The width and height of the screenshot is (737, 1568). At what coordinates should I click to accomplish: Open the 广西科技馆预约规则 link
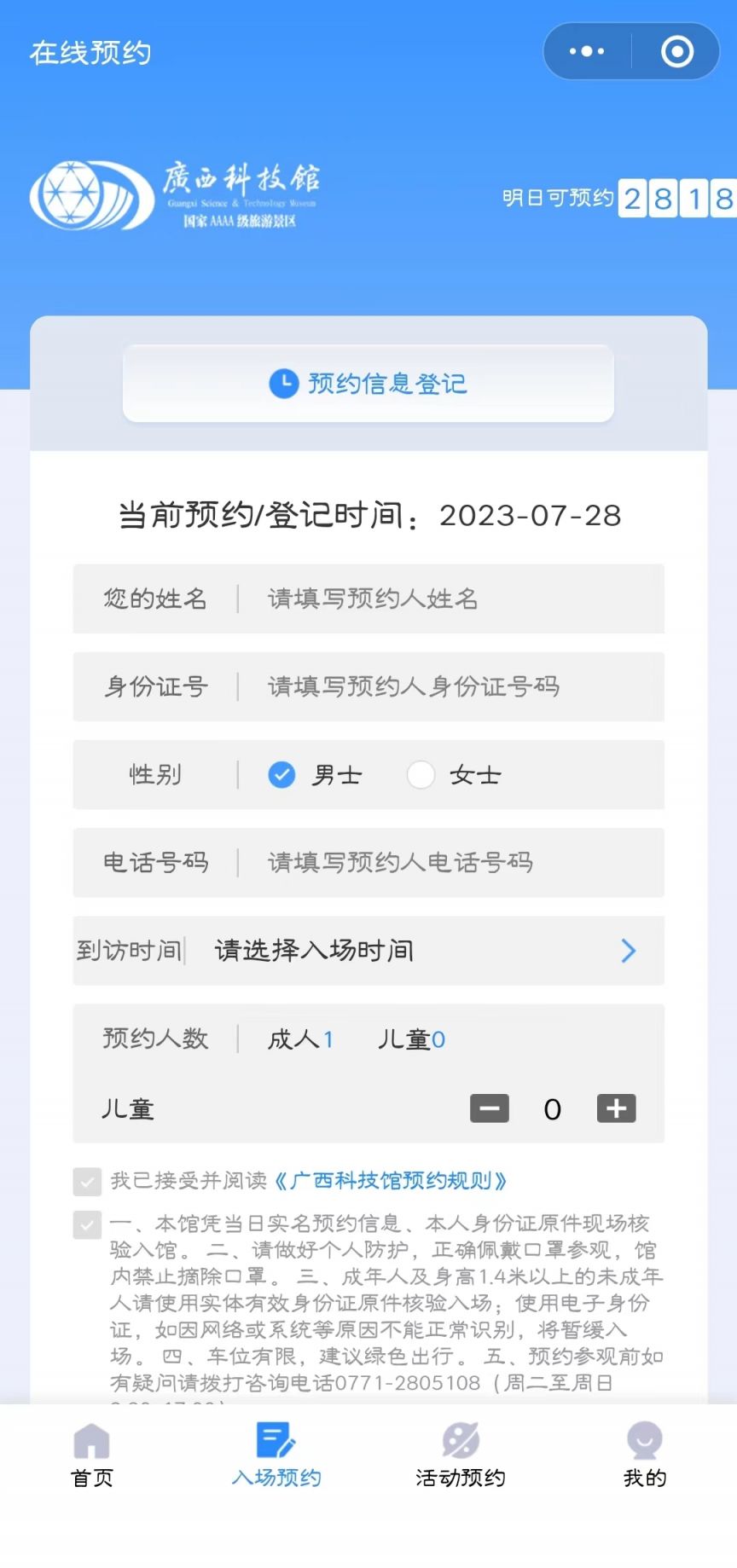click(391, 1181)
